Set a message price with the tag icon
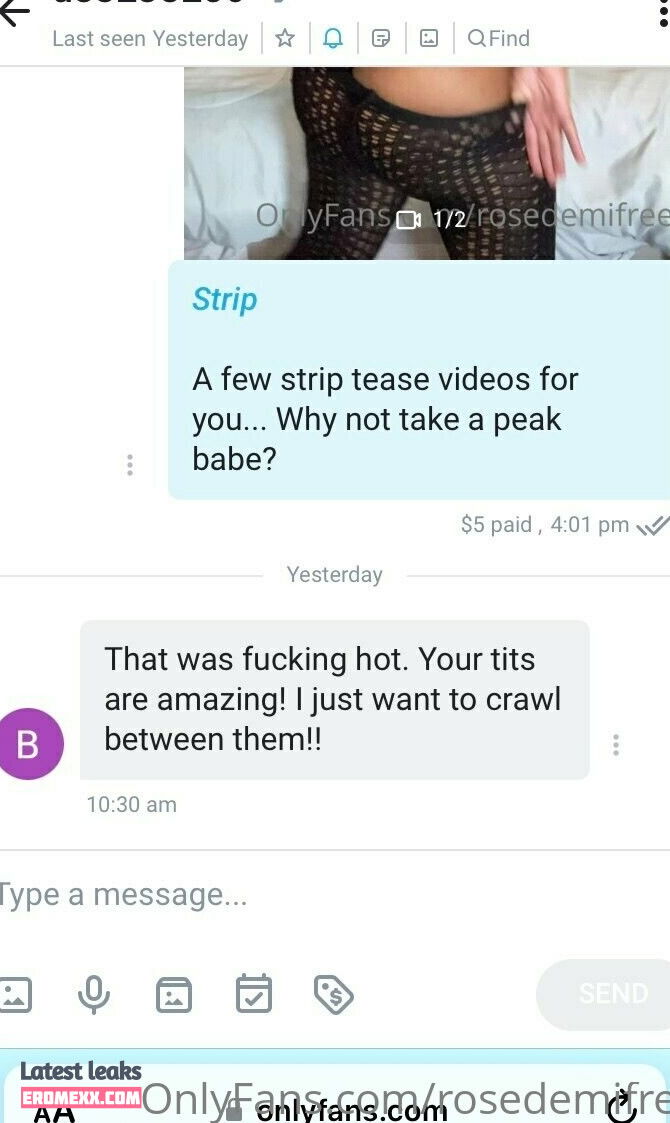This screenshot has width=670, height=1123. click(x=333, y=994)
